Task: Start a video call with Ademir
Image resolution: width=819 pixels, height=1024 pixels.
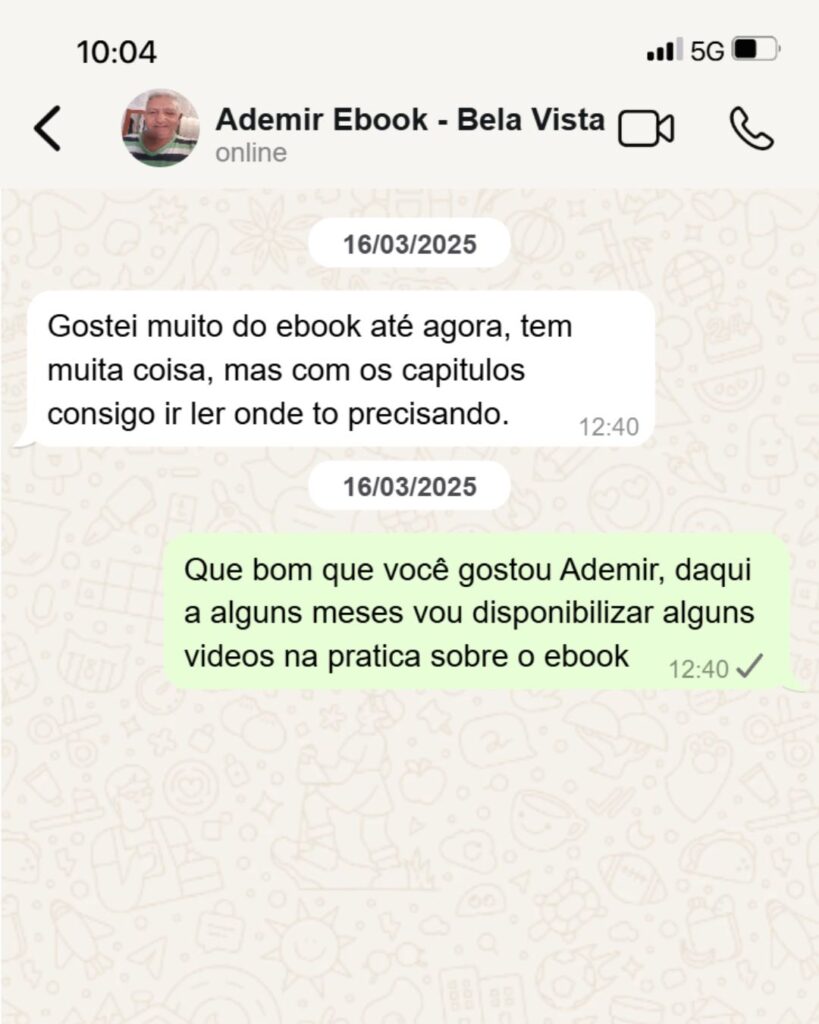Action: pos(645,129)
